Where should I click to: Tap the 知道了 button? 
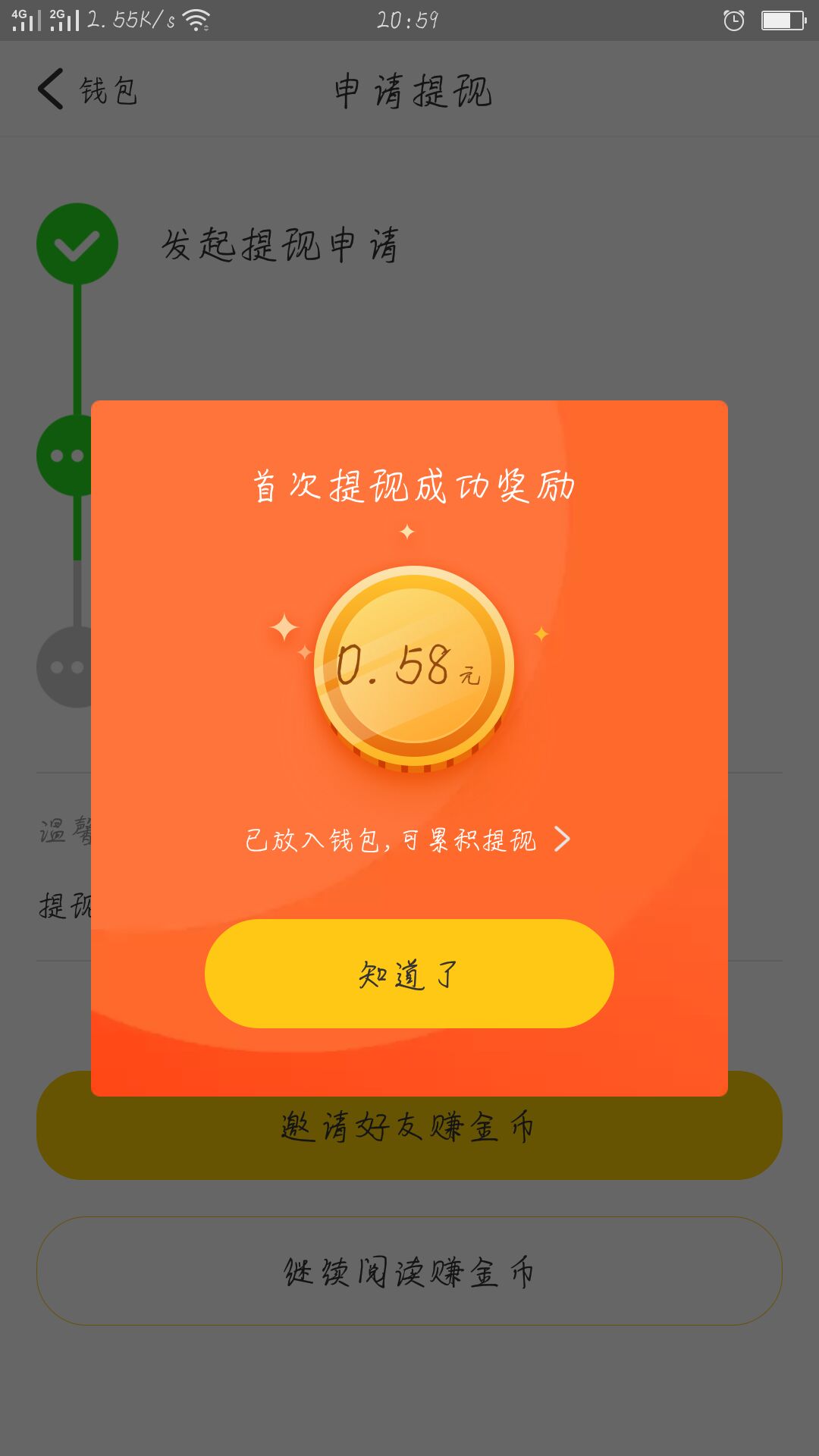tap(409, 974)
